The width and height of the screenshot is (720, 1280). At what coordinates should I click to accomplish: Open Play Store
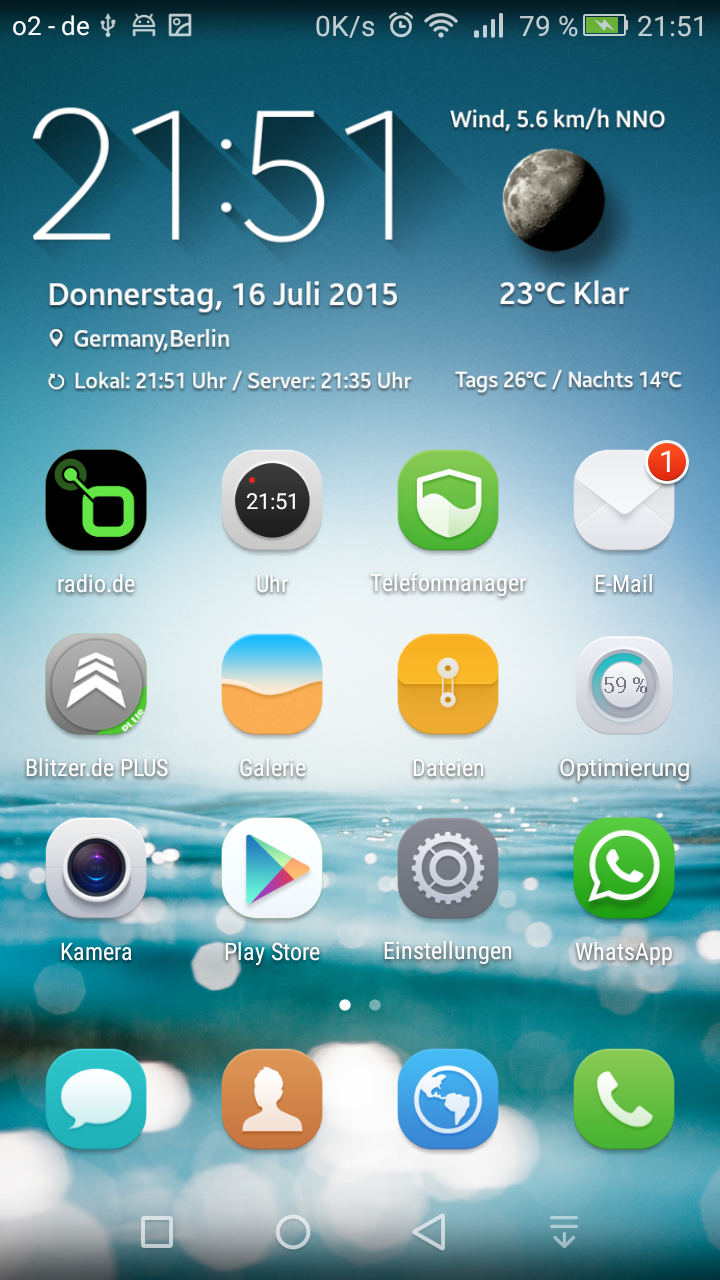pos(272,868)
